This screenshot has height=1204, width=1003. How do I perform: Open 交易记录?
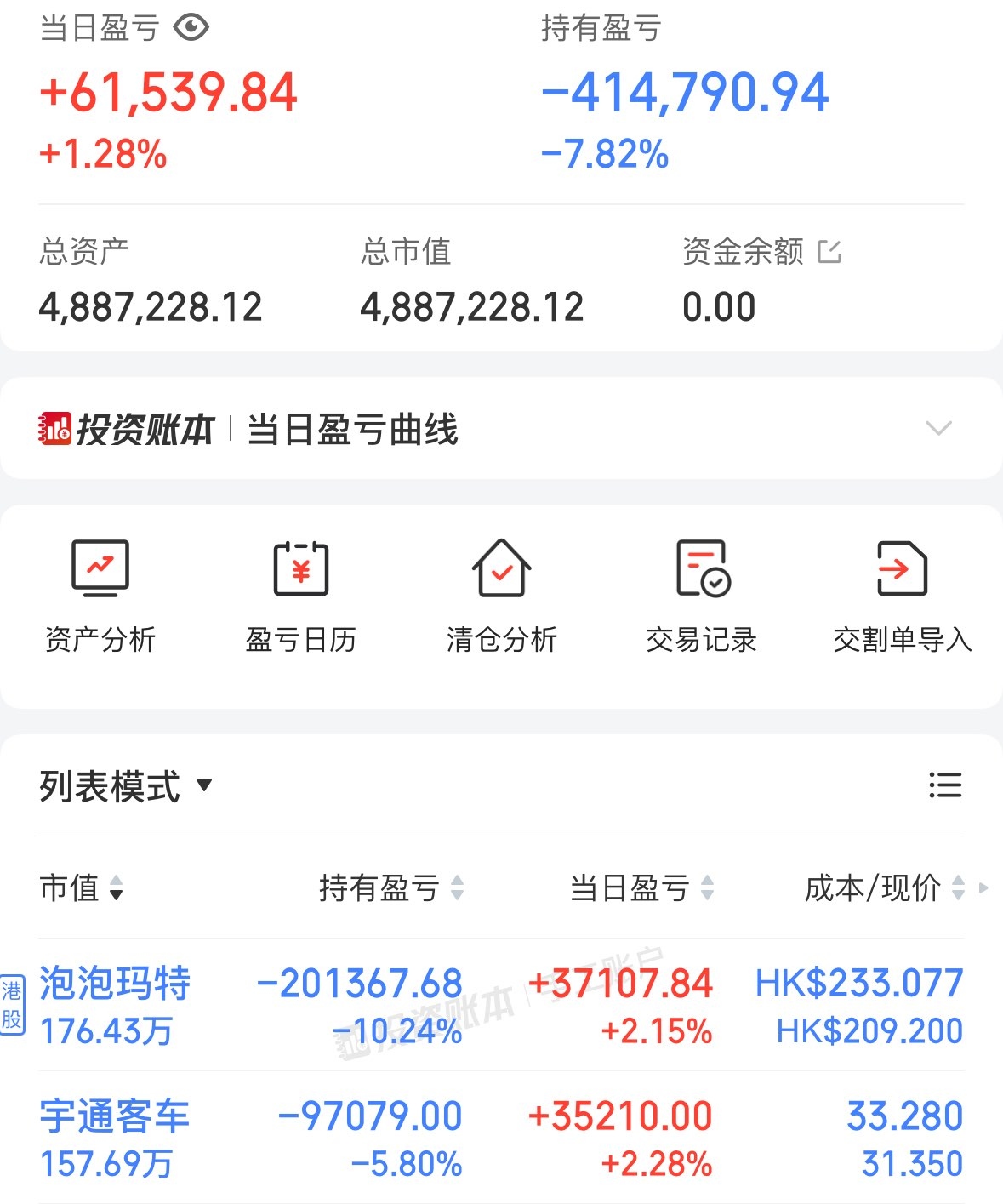(x=702, y=596)
